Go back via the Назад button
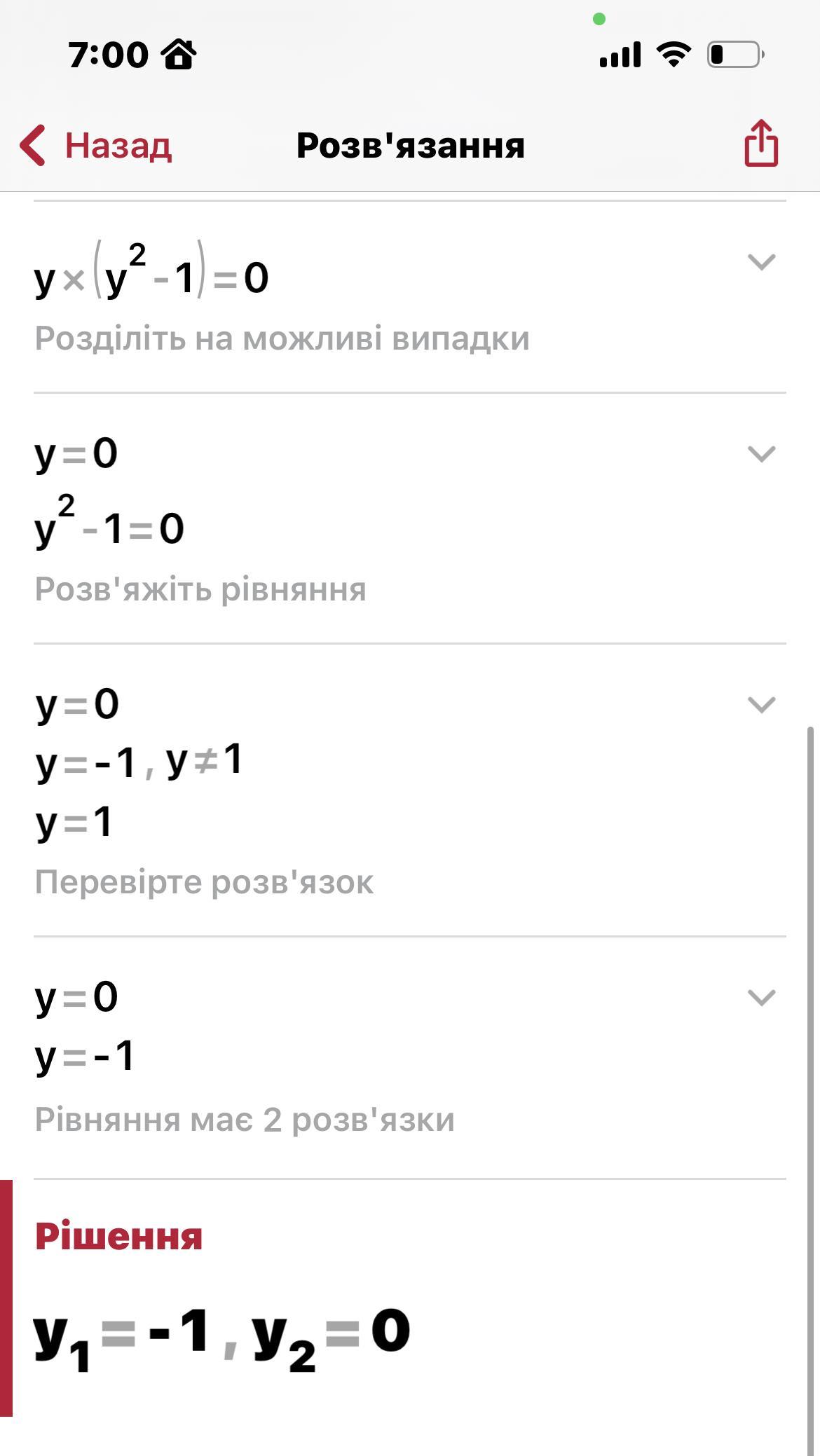Image resolution: width=820 pixels, height=1456 pixels. tap(96, 146)
